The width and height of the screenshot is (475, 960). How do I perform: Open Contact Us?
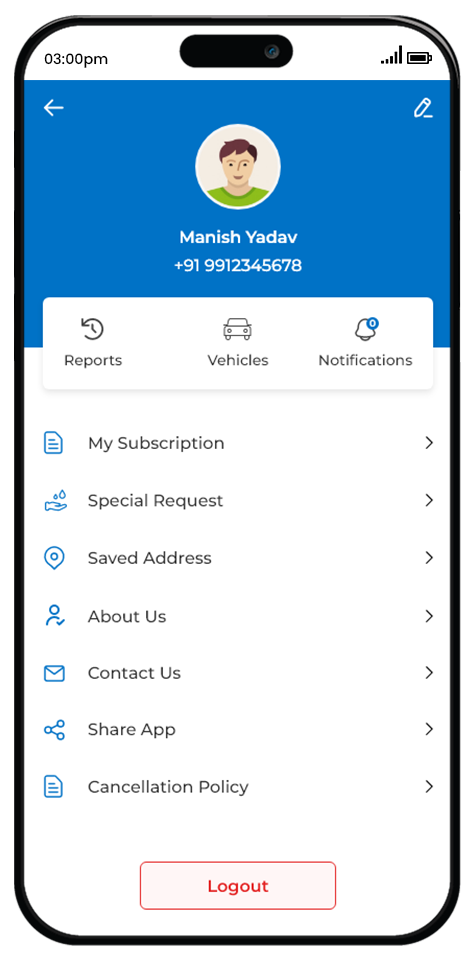pyautogui.click(x=238, y=673)
